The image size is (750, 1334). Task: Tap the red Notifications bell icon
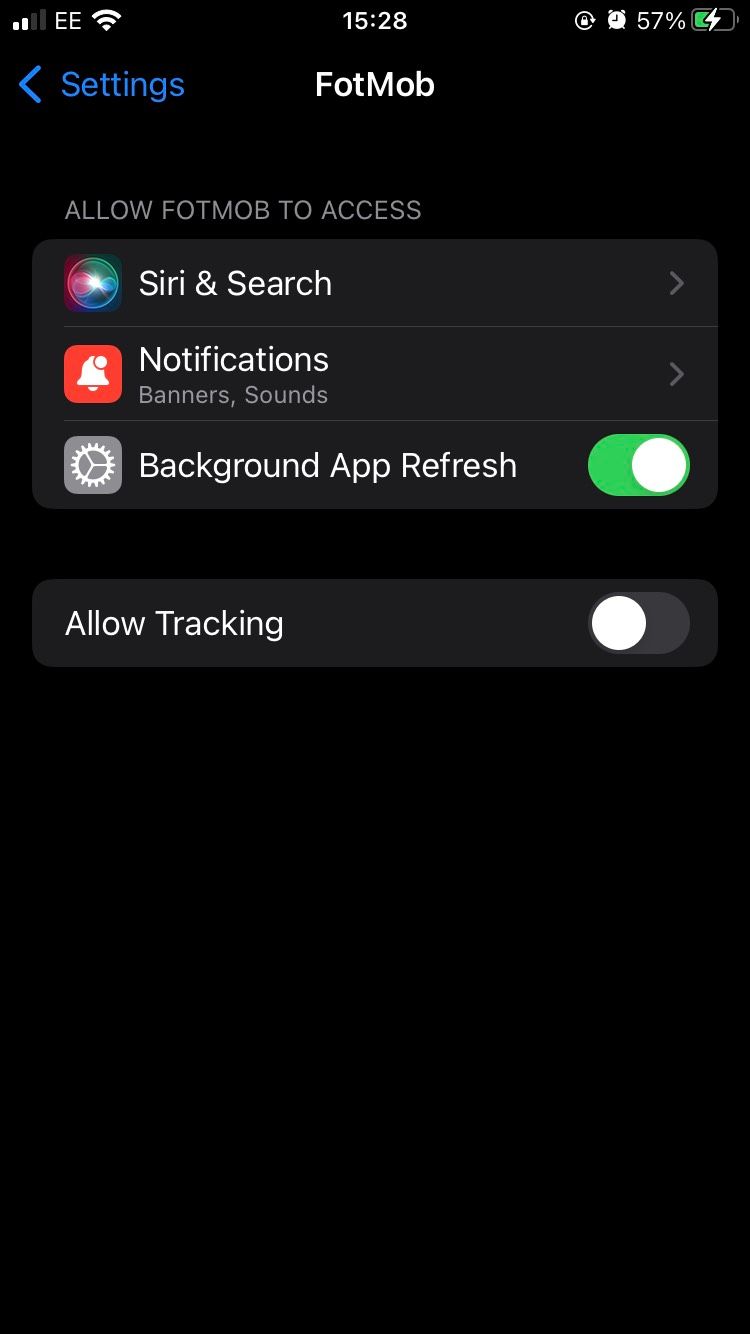92,374
